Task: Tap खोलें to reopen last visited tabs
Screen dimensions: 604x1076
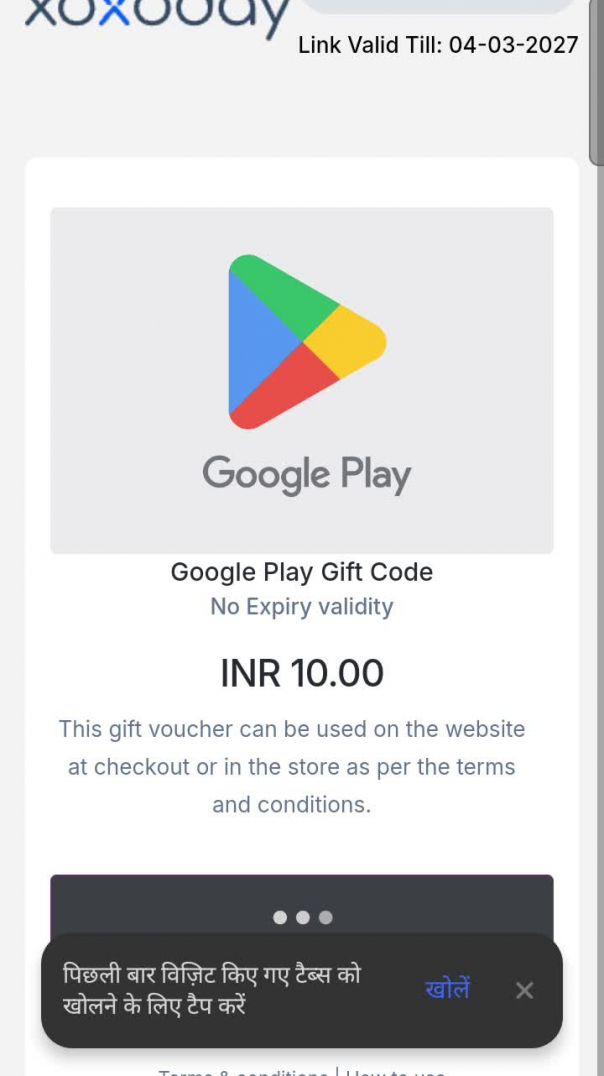Action: 447,989
